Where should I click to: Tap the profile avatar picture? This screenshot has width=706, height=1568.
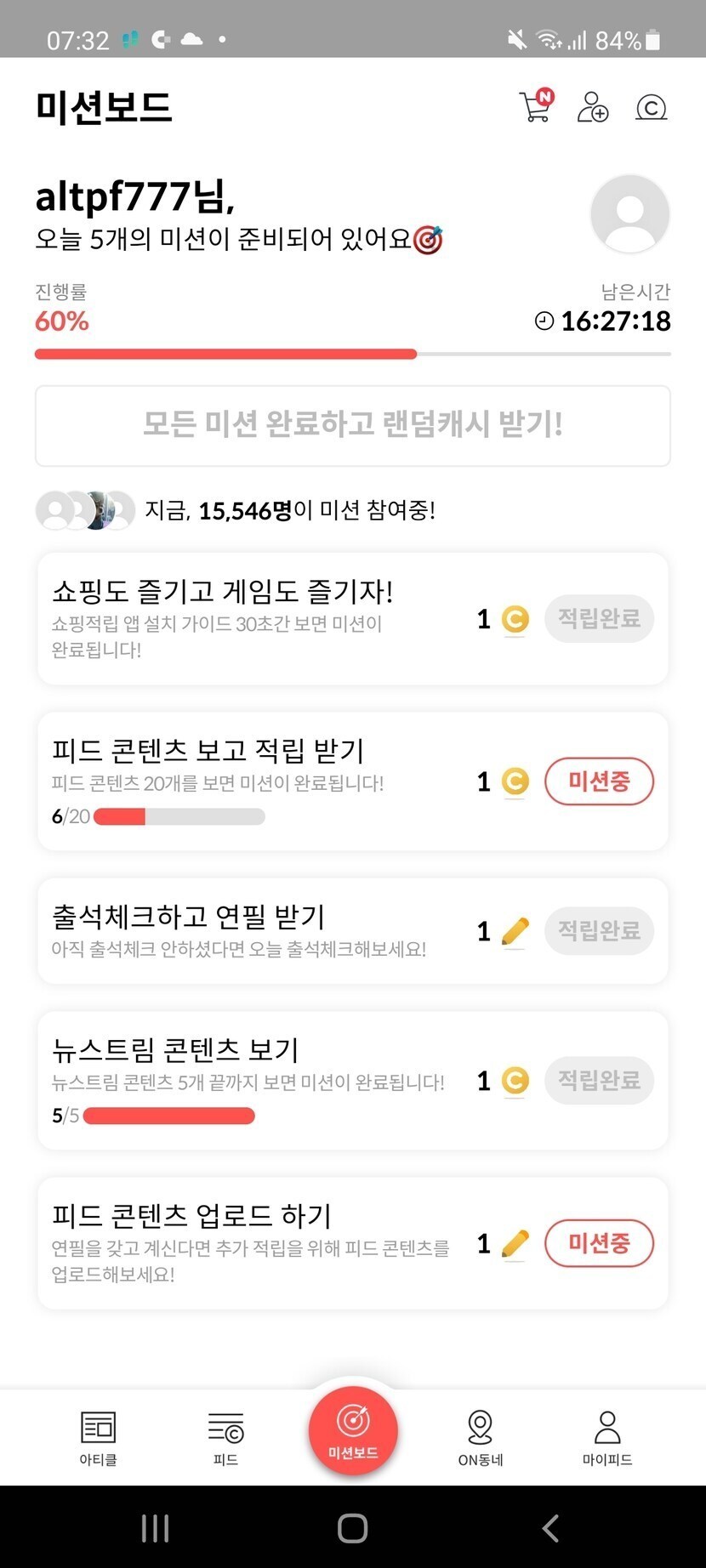coord(629,214)
